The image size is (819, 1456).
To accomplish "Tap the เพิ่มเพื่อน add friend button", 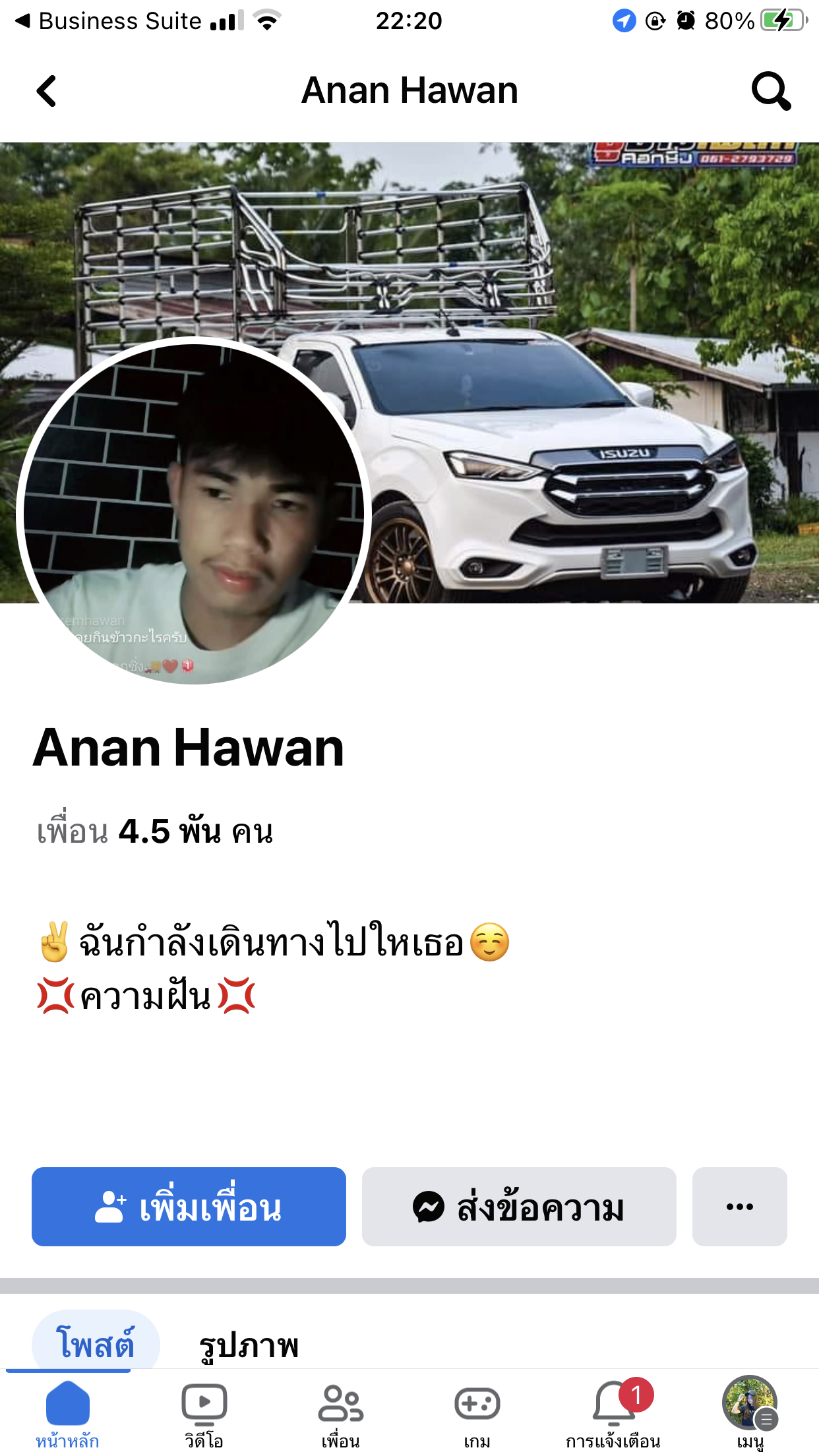I will (x=189, y=1206).
